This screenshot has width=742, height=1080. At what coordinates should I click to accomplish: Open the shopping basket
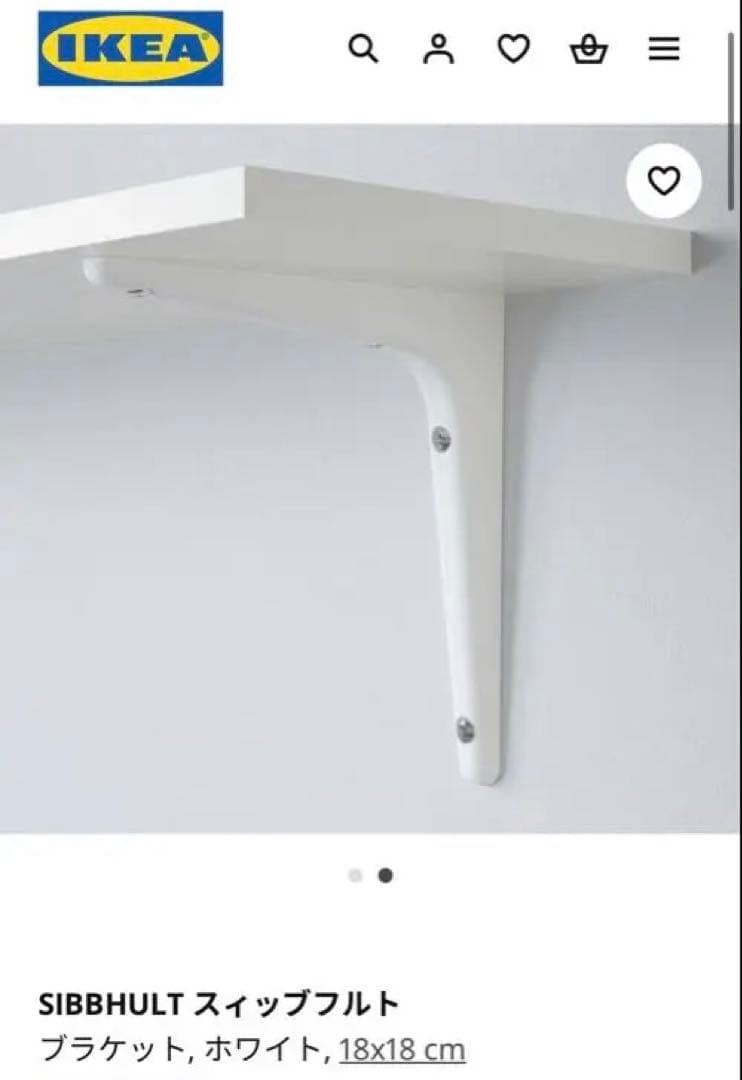589,48
